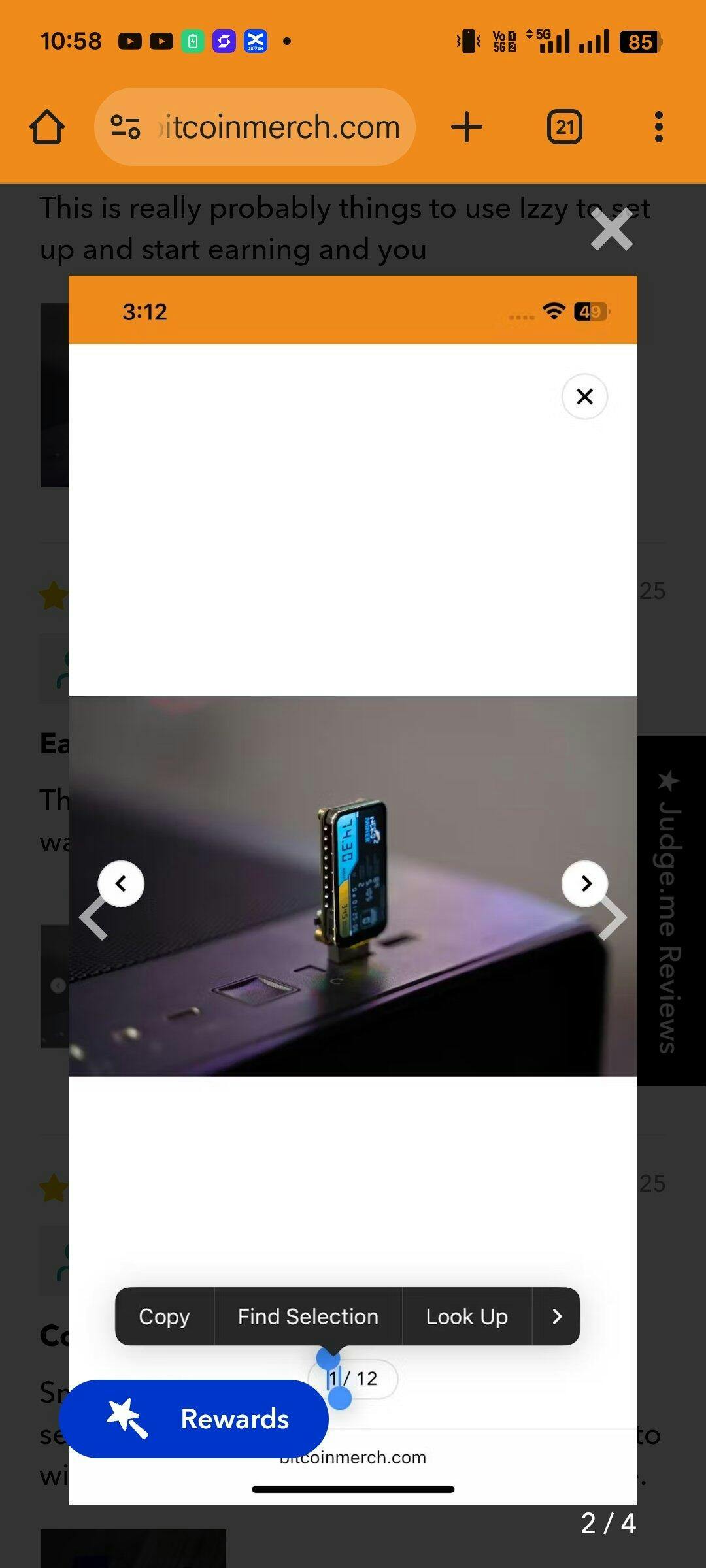
Task: Go to the Chrome home page
Action: pyautogui.click(x=47, y=127)
